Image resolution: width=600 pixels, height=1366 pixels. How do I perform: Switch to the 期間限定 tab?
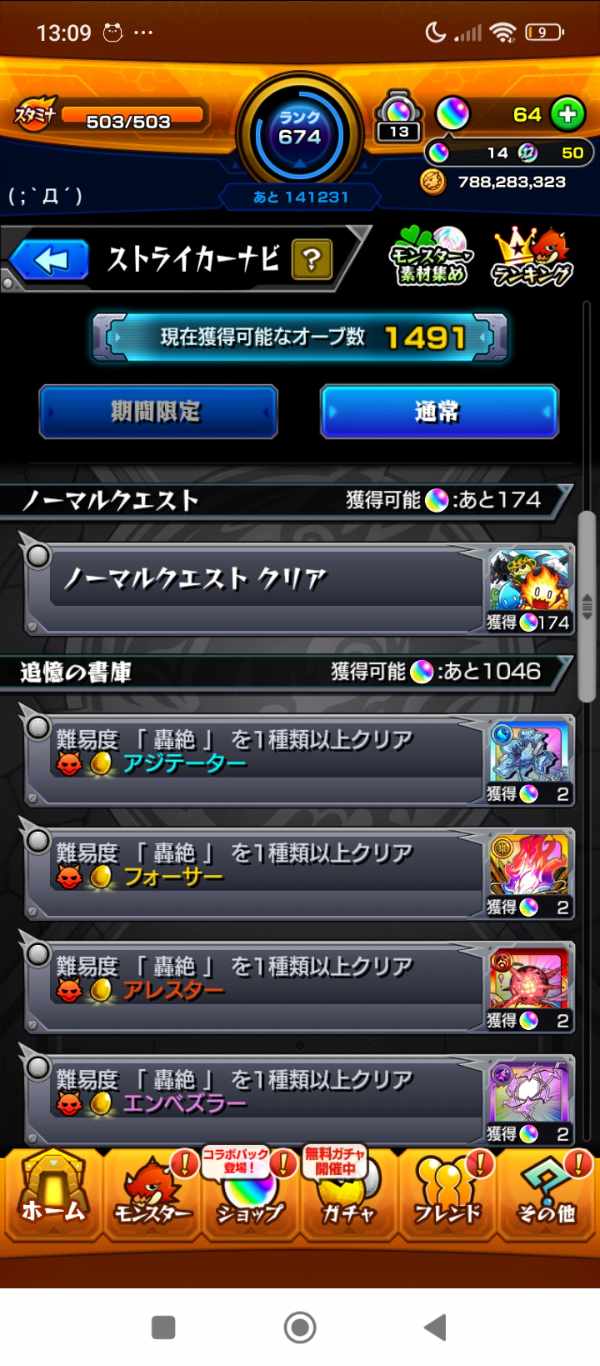click(158, 411)
